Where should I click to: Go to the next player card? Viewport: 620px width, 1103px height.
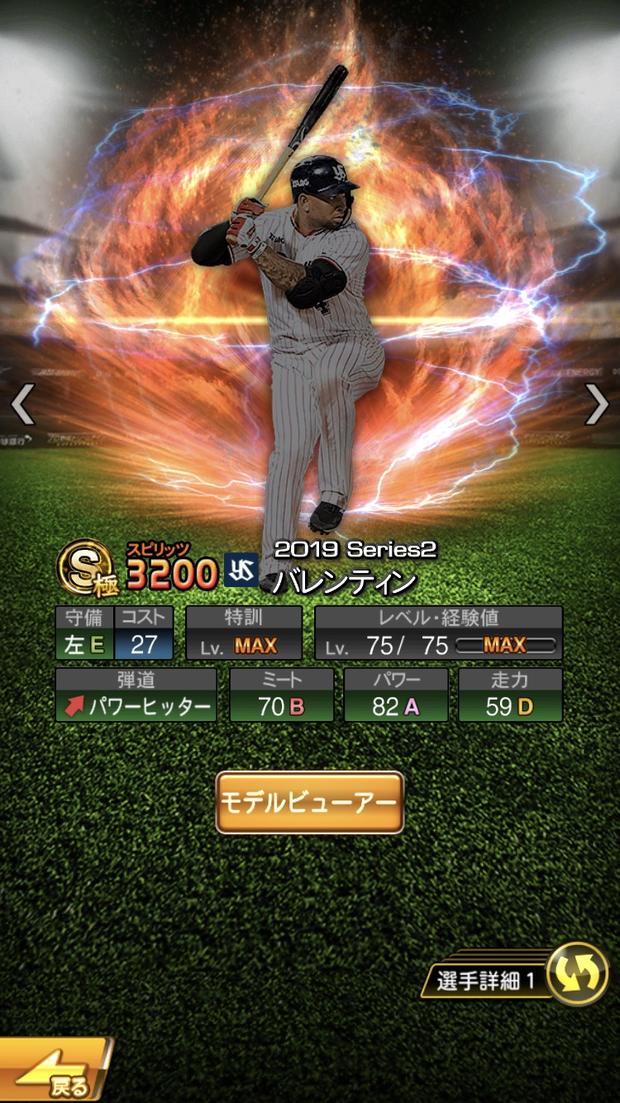coord(597,404)
